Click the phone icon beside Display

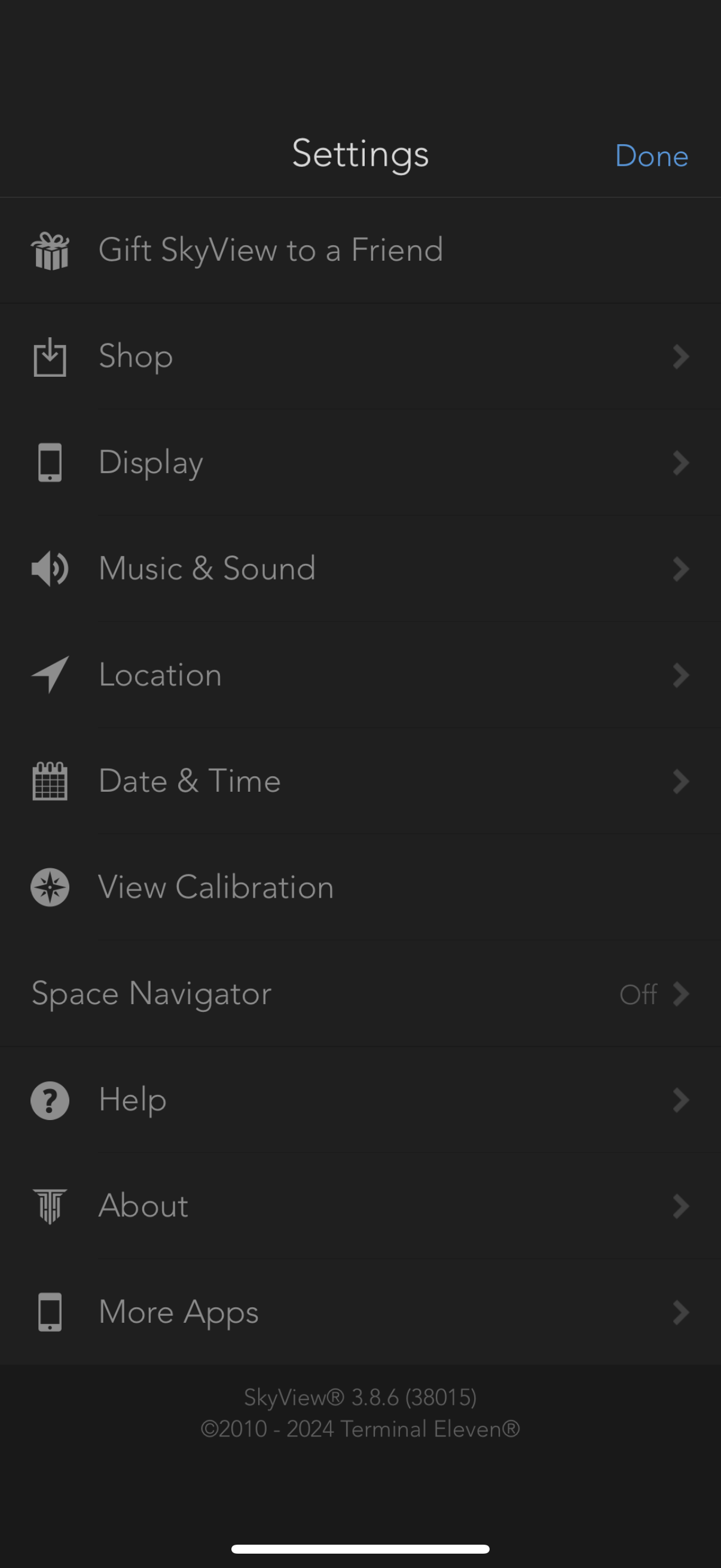click(x=50, y=463)
